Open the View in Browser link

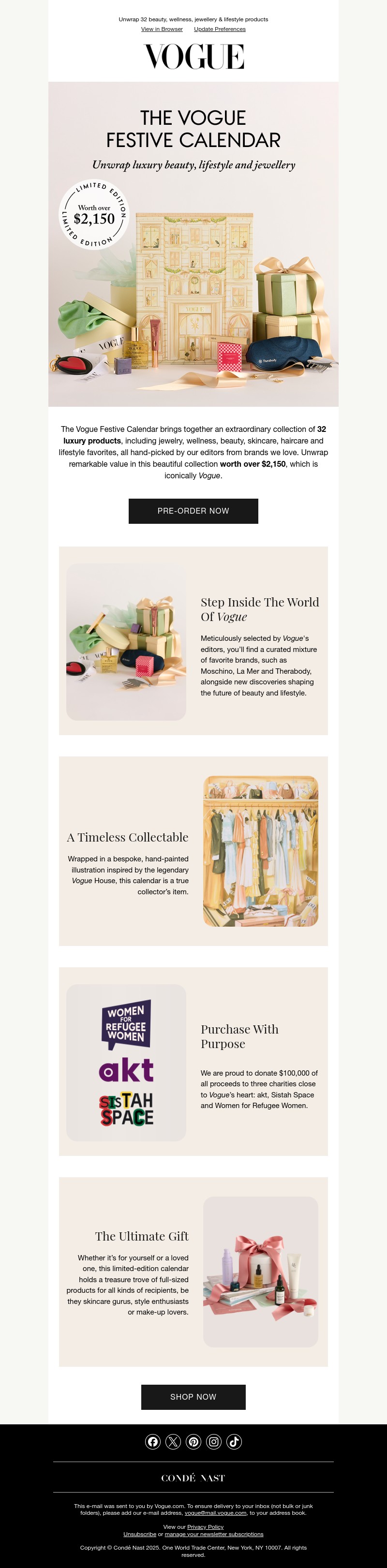click(162, 29)
